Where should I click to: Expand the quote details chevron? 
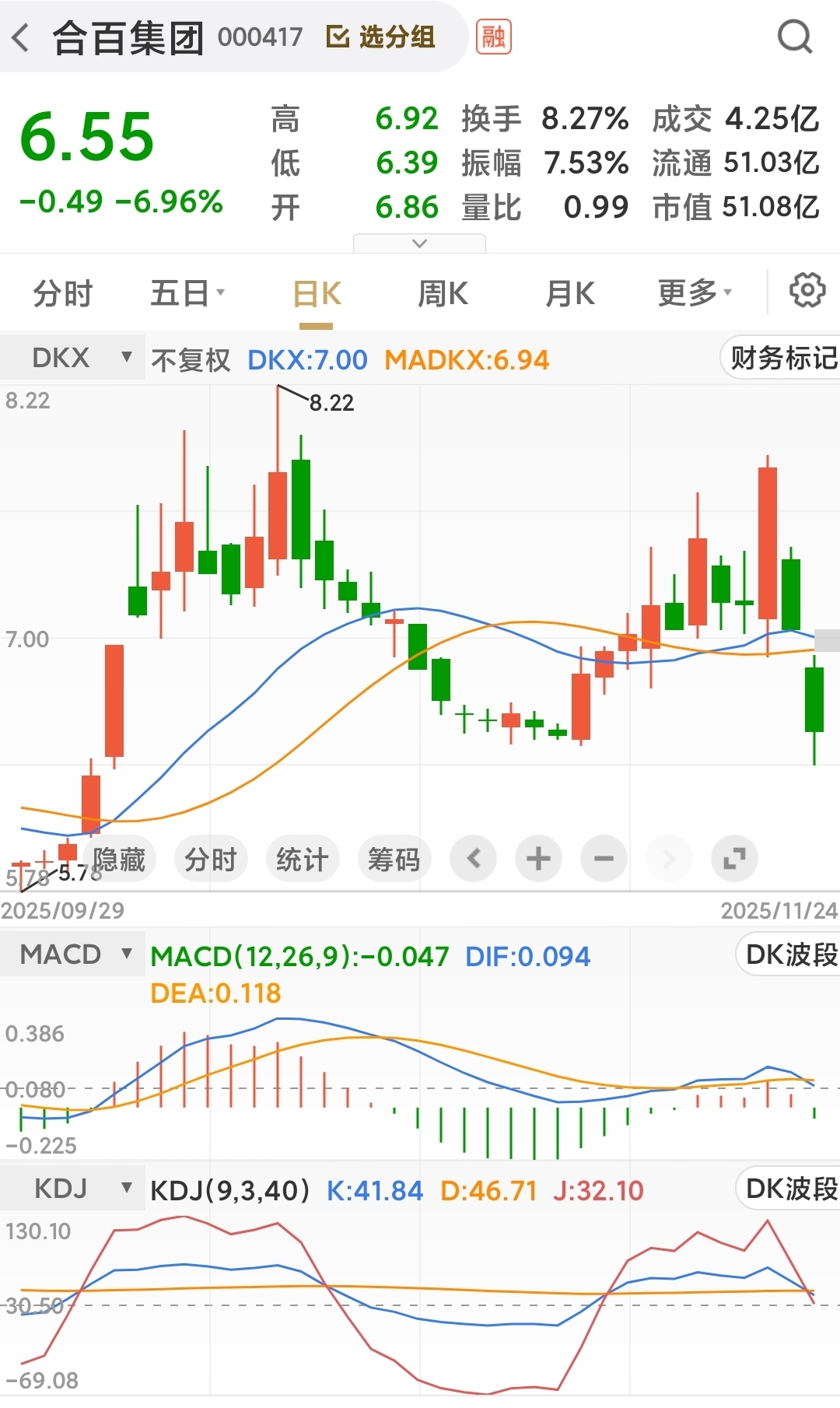click(x=420, y=243)
